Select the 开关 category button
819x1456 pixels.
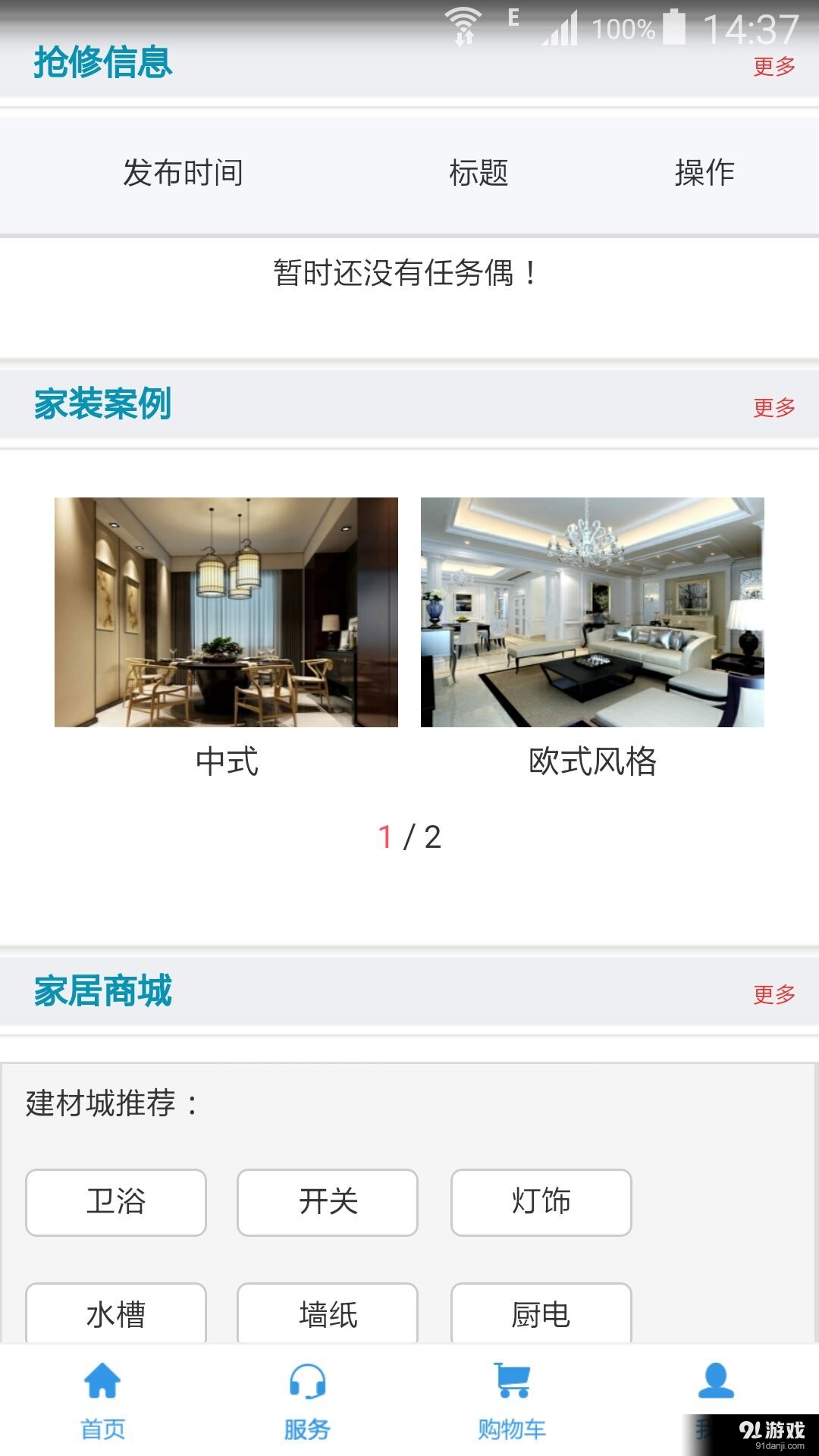click(328, 1203)
